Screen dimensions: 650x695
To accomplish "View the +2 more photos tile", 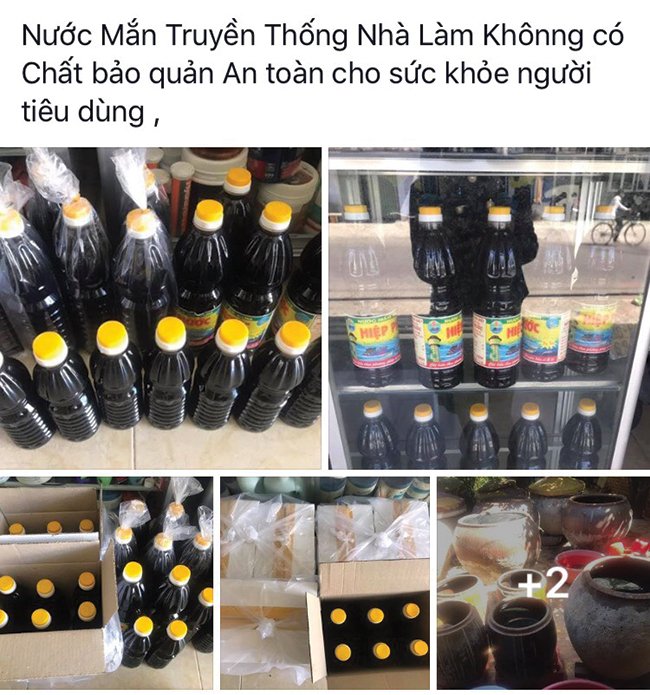I will click(x=543, y=582).
